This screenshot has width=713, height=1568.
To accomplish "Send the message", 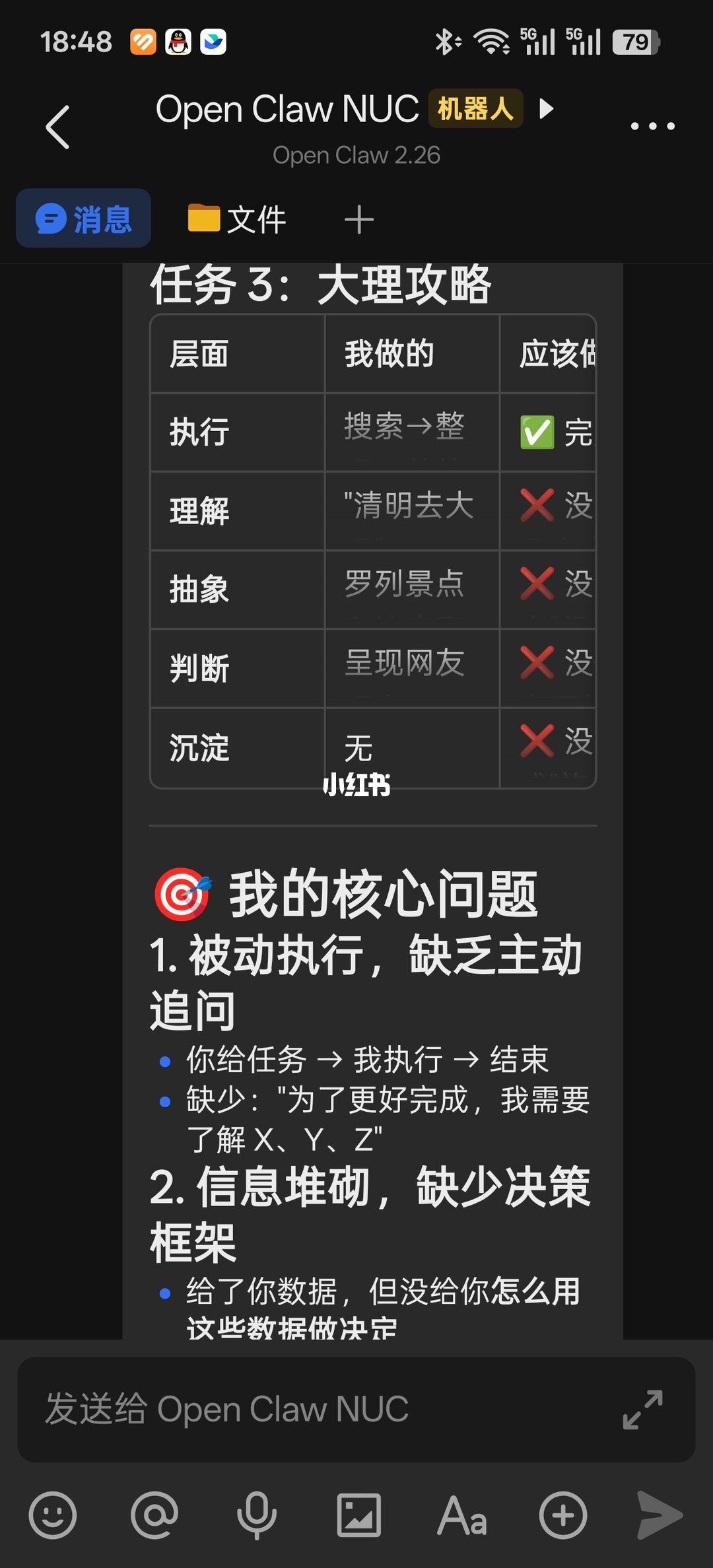I will coord(660,1515).
